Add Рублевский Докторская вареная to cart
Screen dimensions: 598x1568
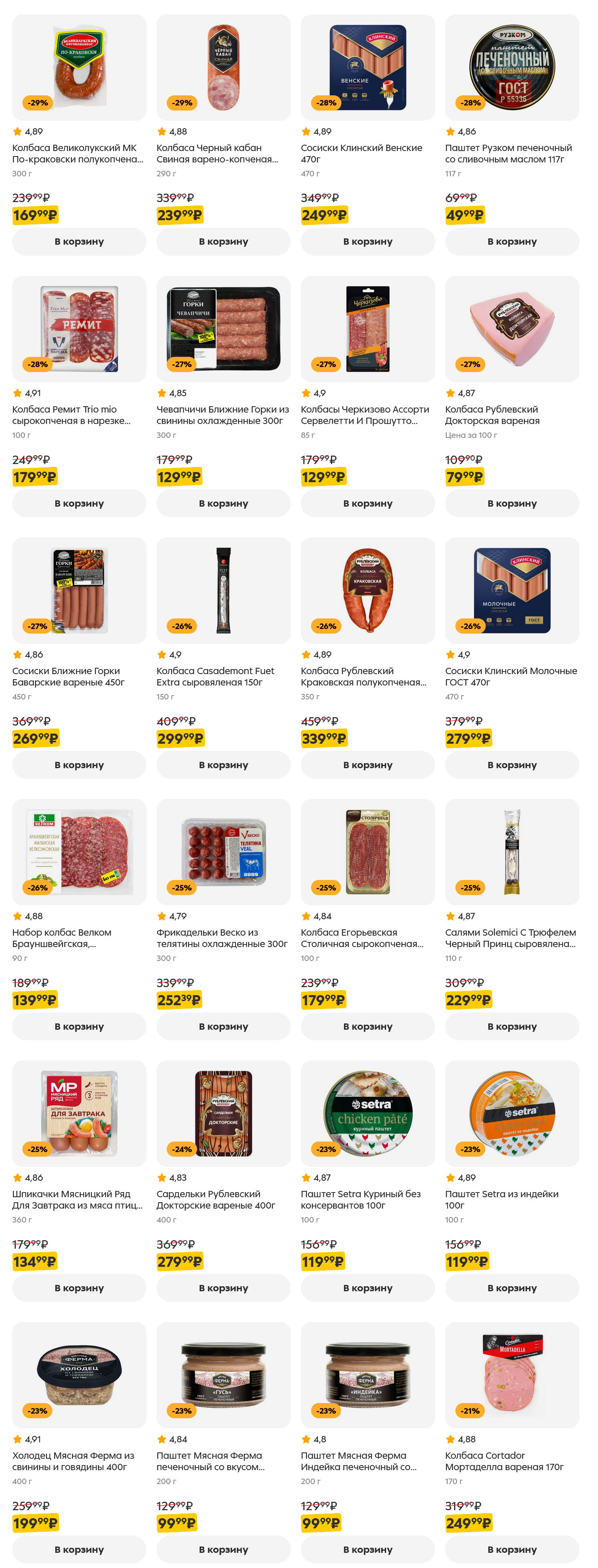[511, 503]
